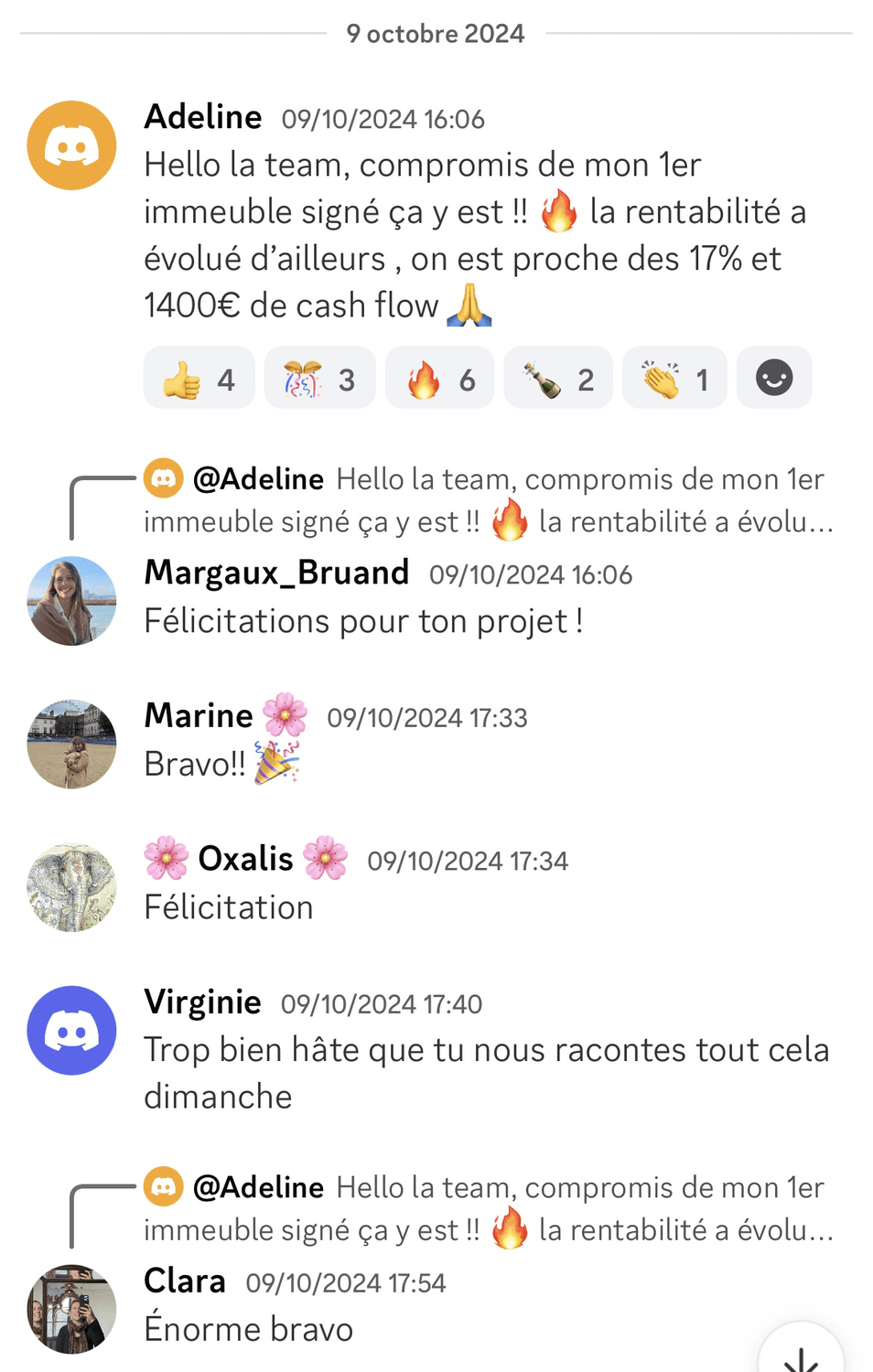Screen dimensions: 873x1372
Task: View Clara's profile picture
Action: 72,1308
